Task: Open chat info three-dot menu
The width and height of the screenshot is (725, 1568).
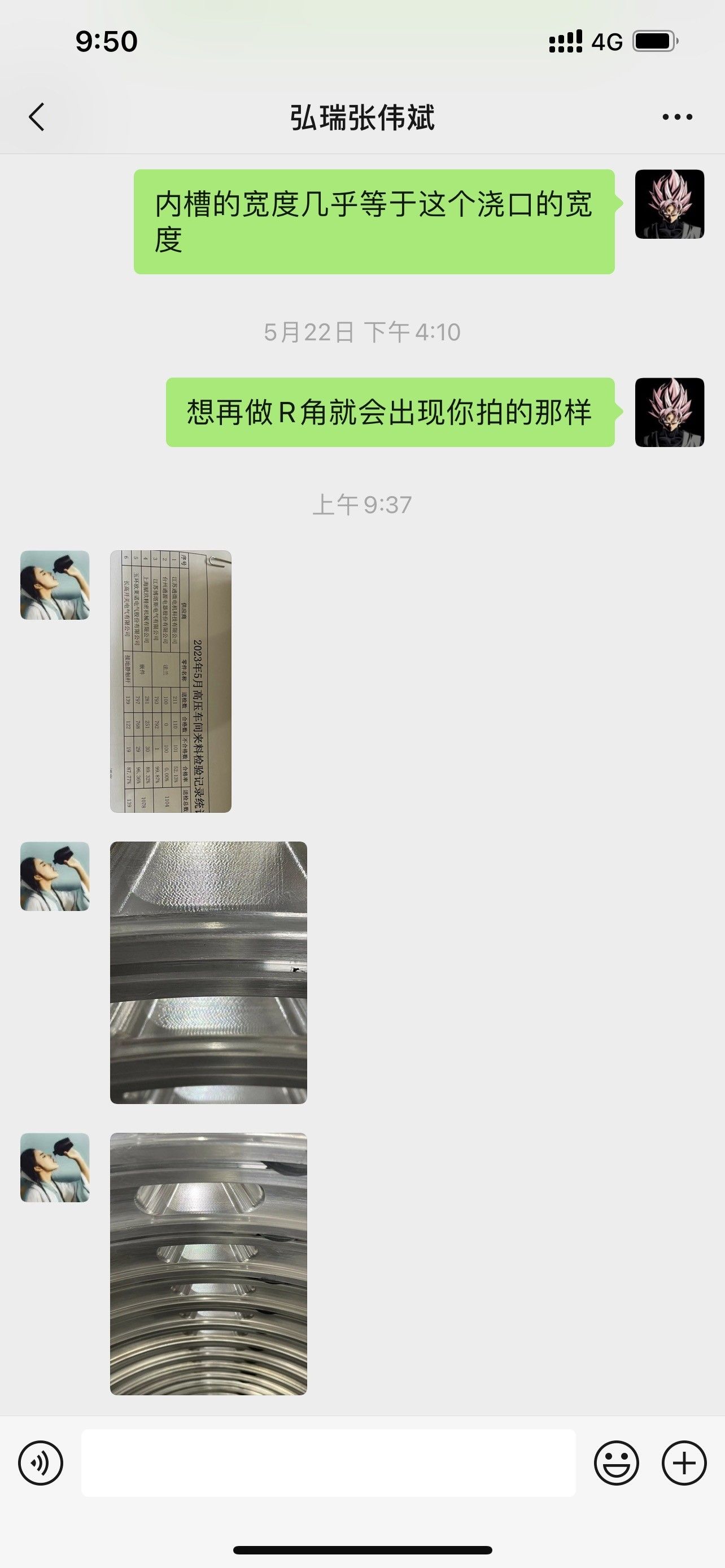Action: (677, 117)
